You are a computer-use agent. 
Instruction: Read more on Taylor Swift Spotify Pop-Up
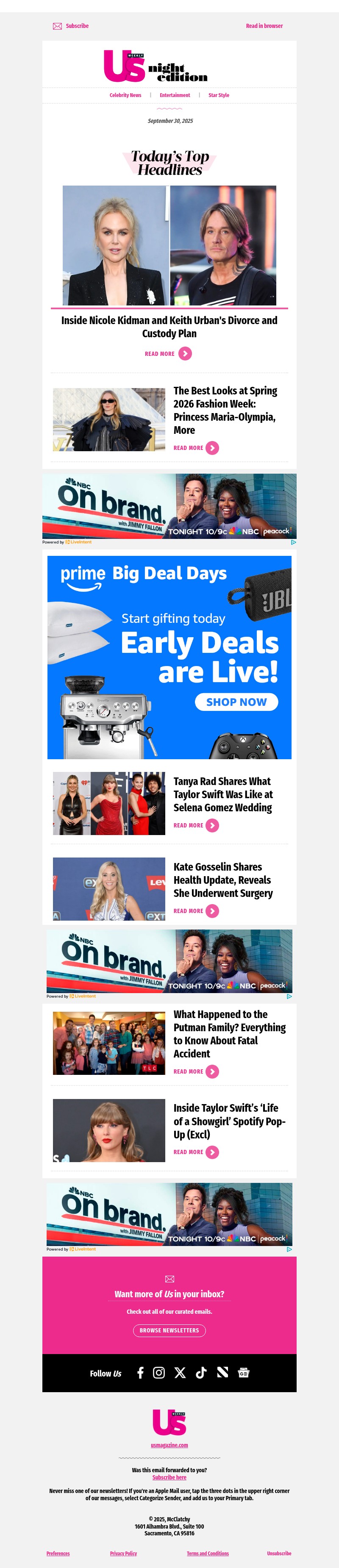coord(196,1152)
